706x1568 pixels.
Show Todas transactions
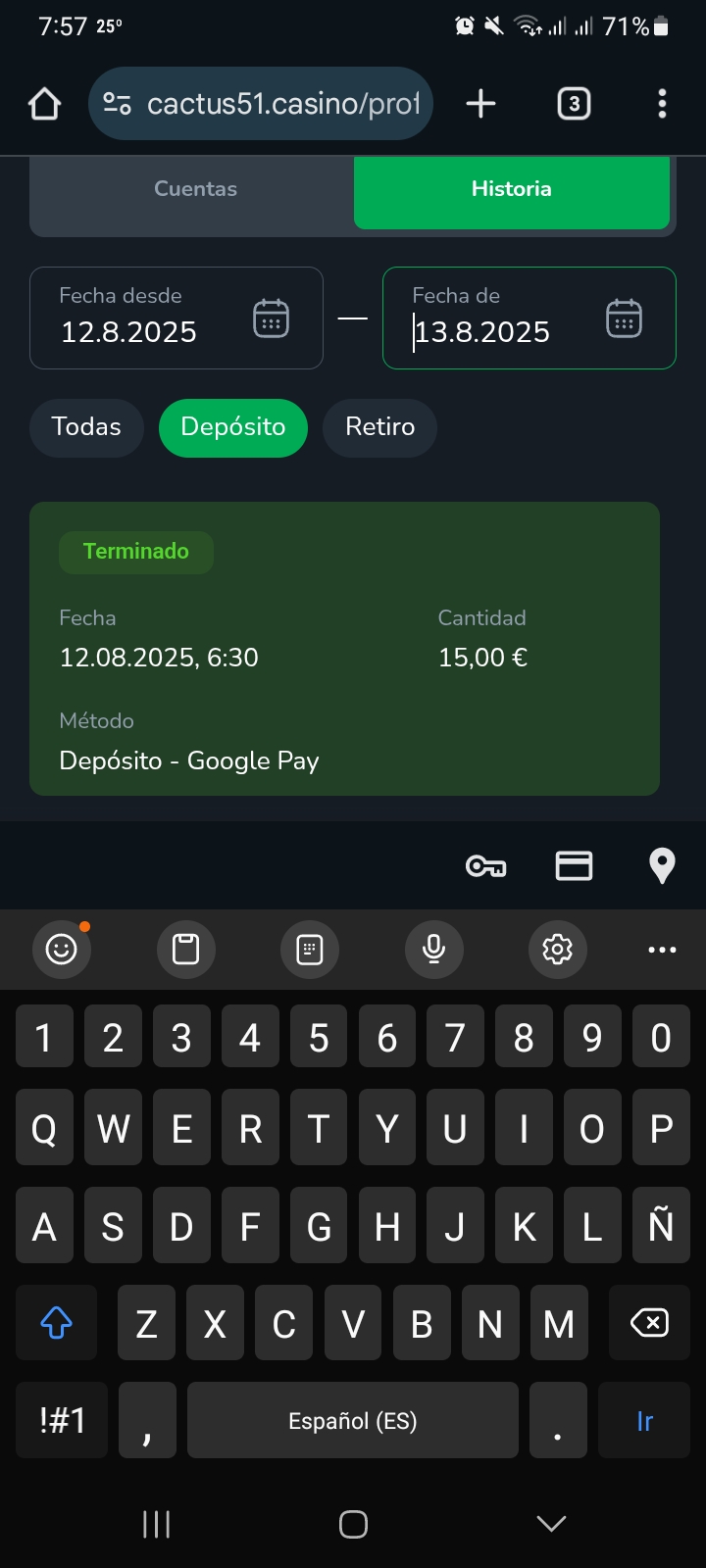point(86,427)
